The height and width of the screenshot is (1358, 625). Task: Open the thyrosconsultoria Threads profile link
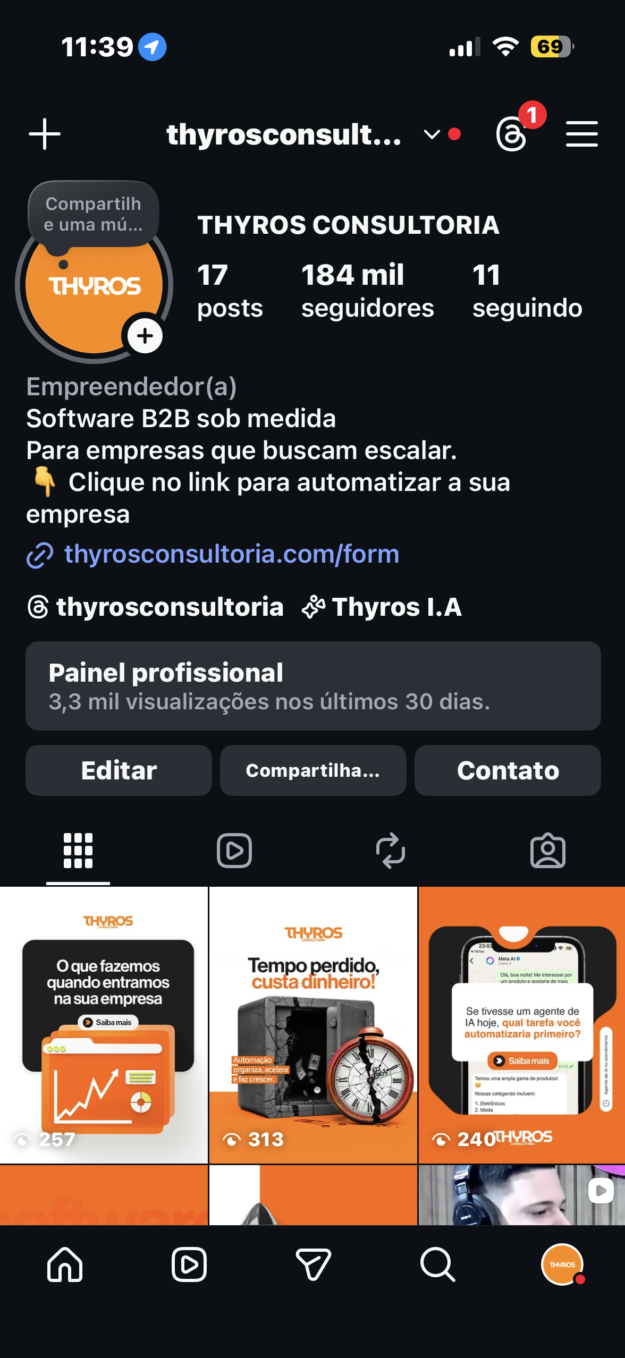155,607
